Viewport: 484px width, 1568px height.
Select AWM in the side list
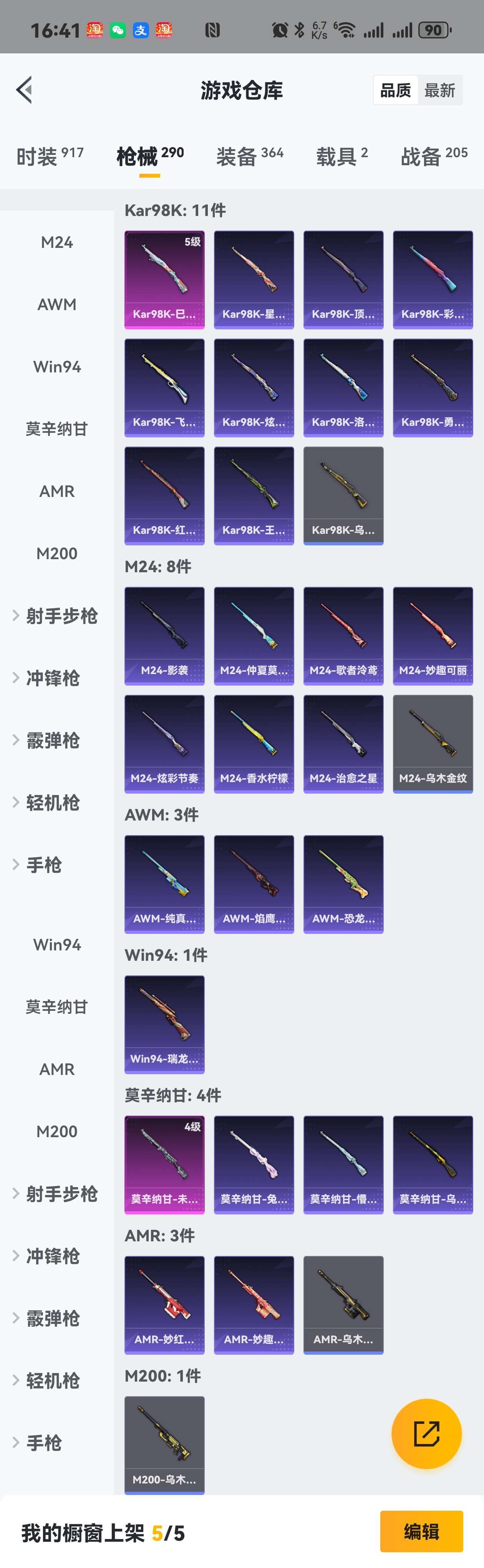click(x=56, y=304)
